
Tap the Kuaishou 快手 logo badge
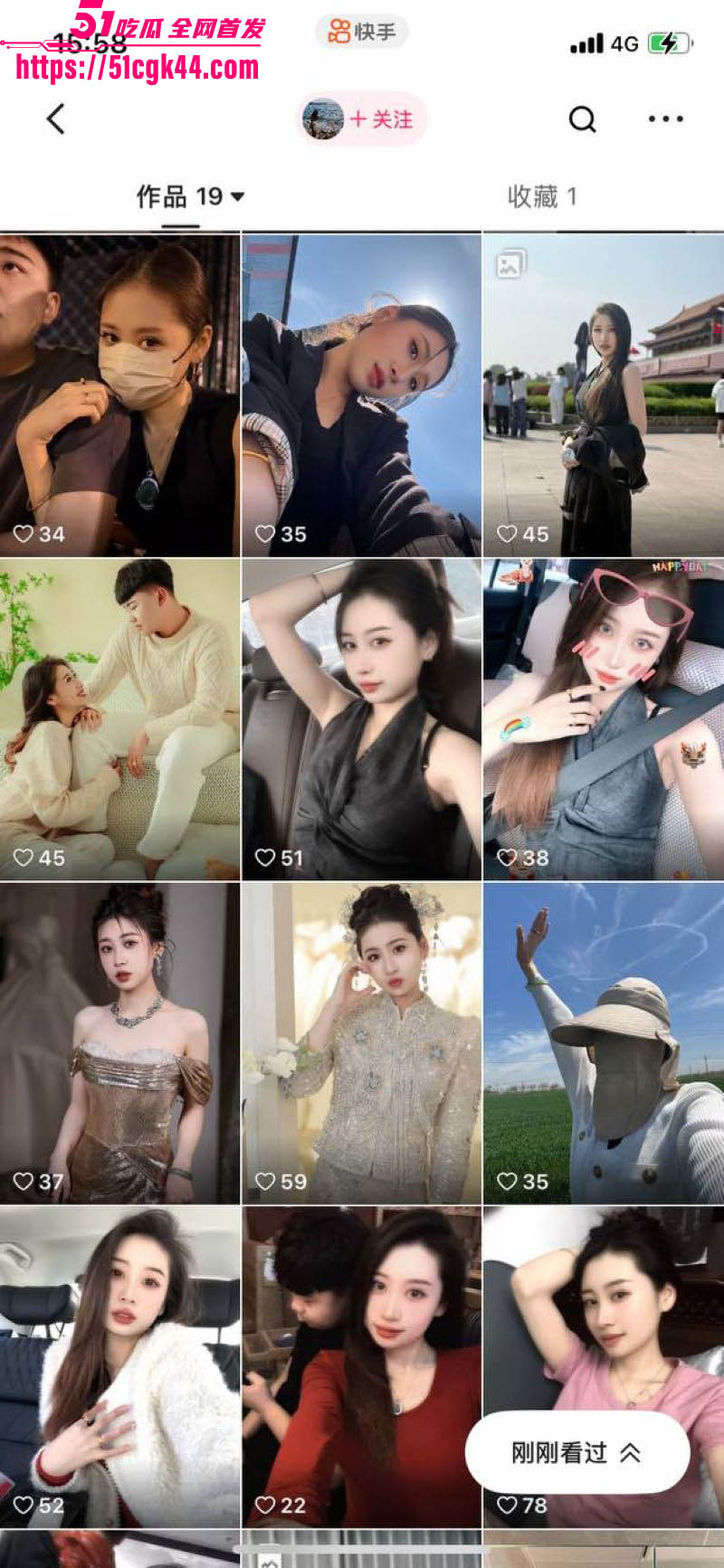[x=361, y=30]
